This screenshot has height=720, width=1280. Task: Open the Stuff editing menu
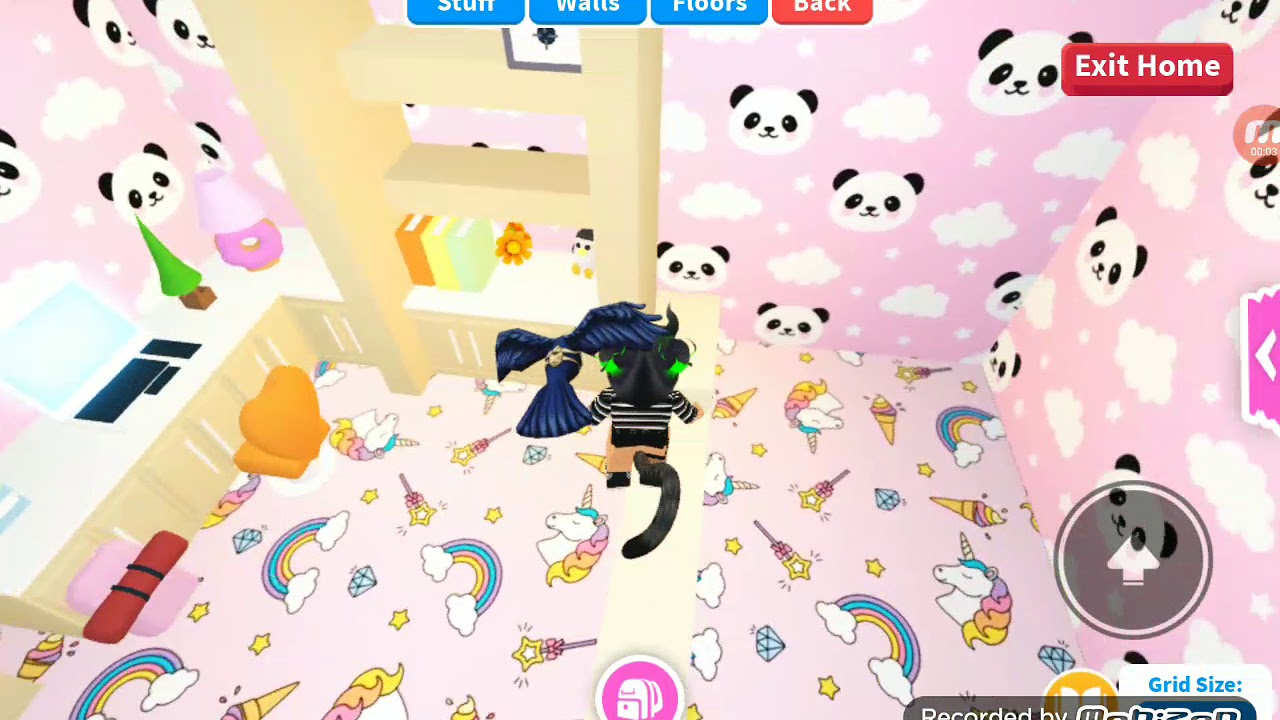pos(466,8)
